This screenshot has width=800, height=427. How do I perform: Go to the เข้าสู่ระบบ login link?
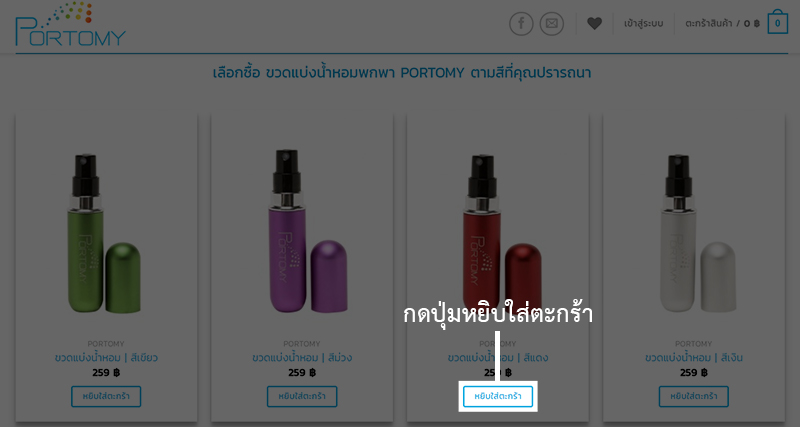coord(643,23)
